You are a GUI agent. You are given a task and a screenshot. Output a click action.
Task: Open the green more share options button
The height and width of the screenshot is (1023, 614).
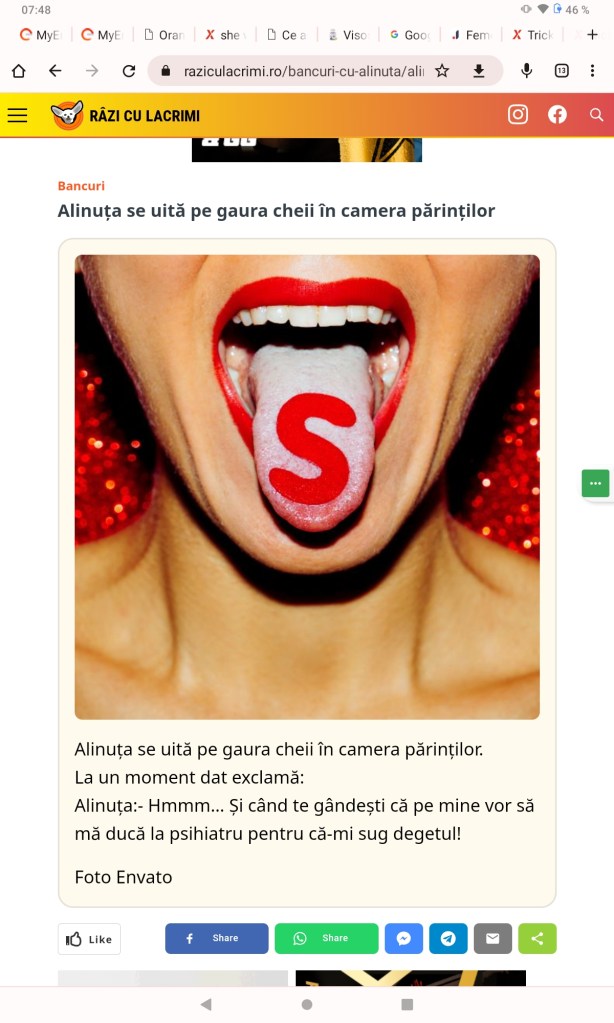[537, 938]
